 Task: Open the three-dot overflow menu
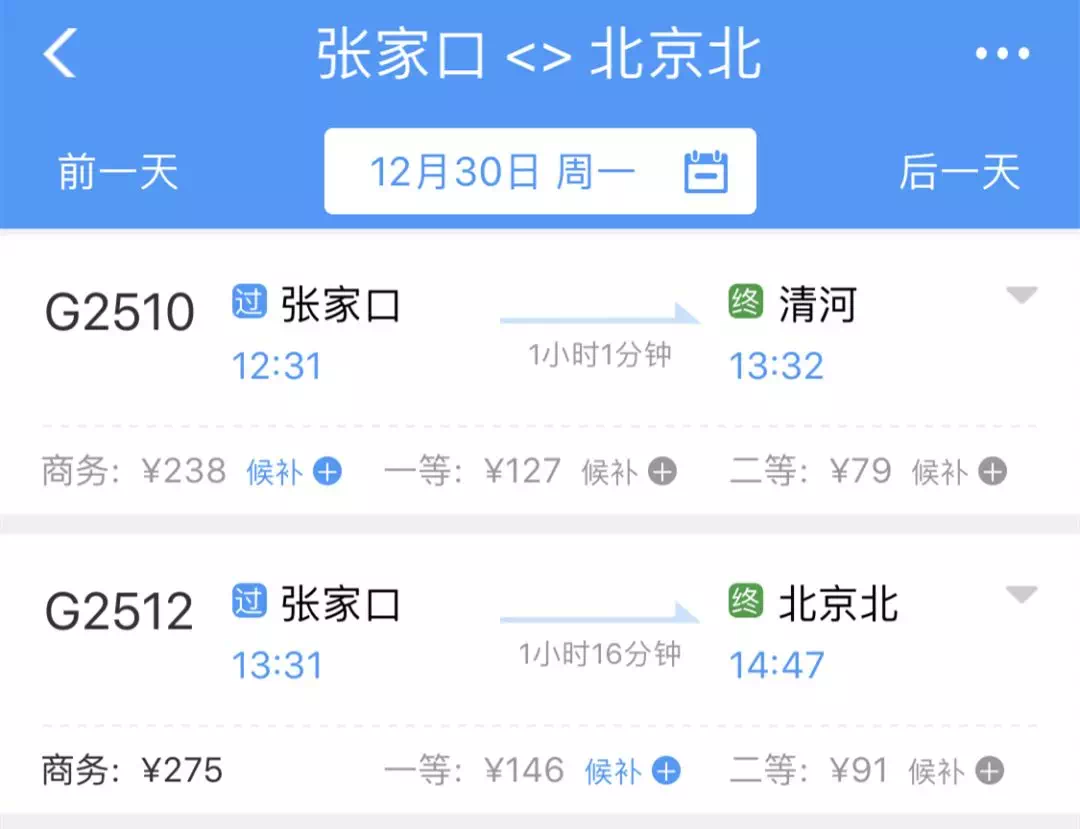click(x=1002, y=54)
